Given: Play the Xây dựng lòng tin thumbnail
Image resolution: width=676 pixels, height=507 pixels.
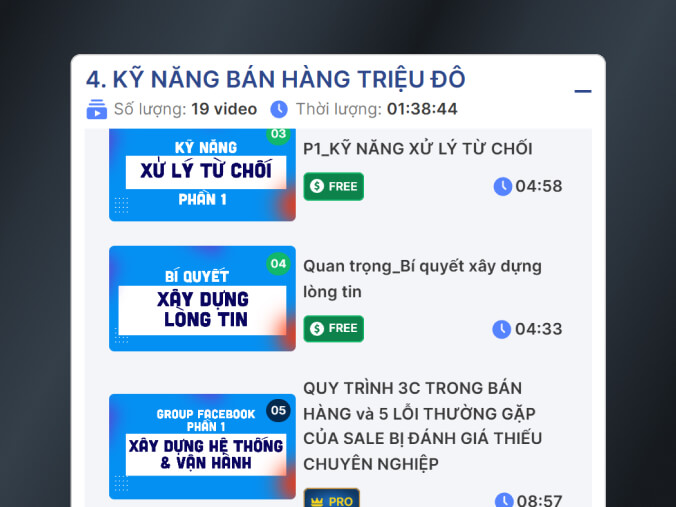Looking at the screenshot, I should [x=202, y=298].
